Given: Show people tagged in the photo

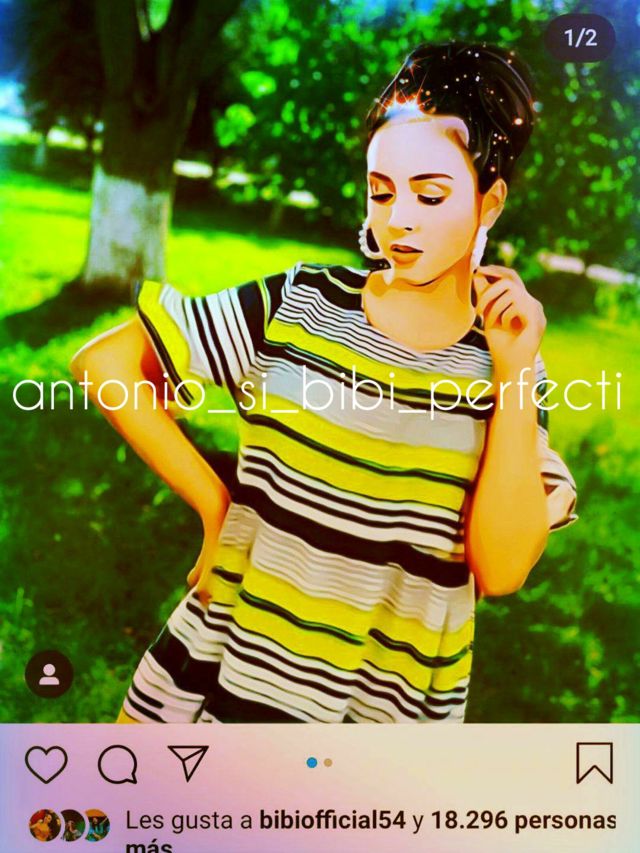Looking at the screenshot, I should (x=49, y=674).
